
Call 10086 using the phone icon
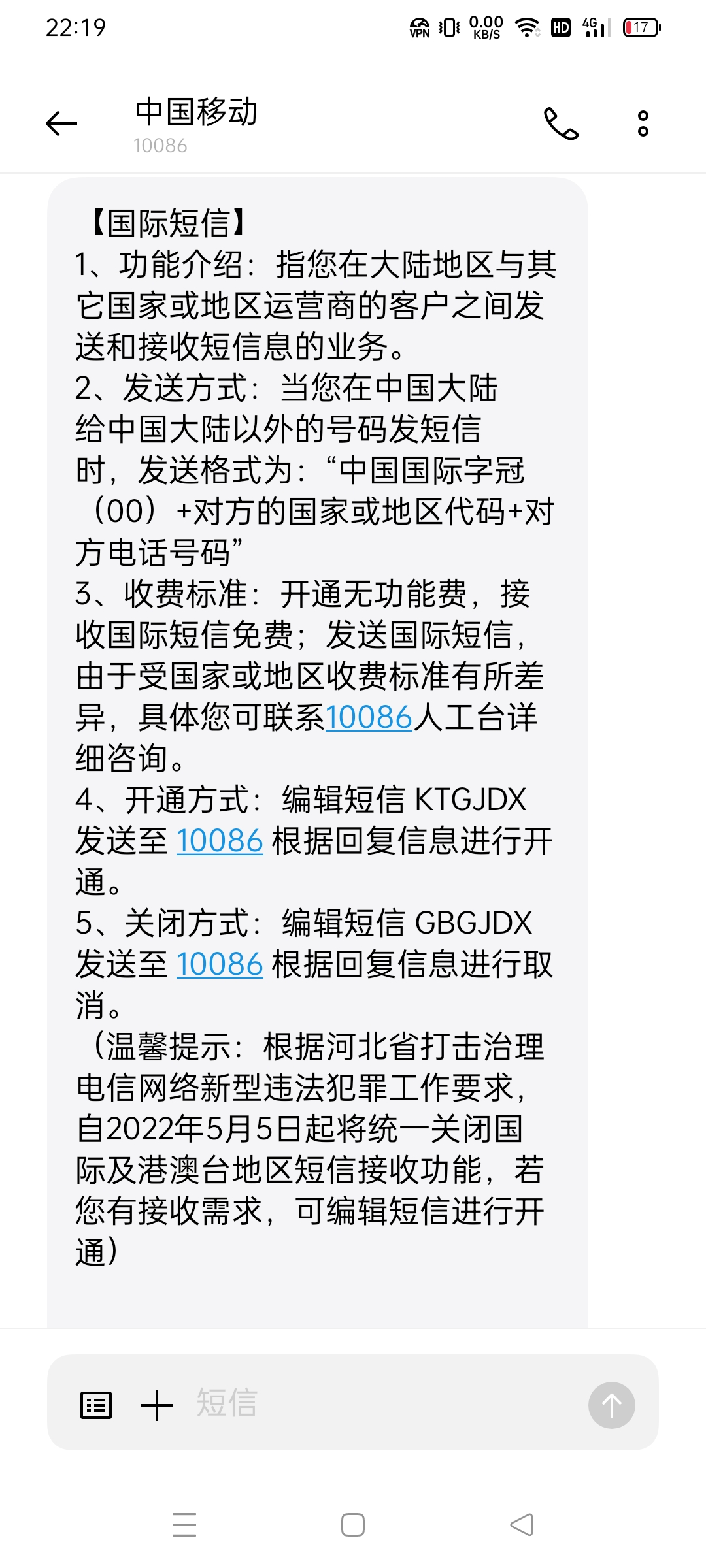tap(561, 123)
